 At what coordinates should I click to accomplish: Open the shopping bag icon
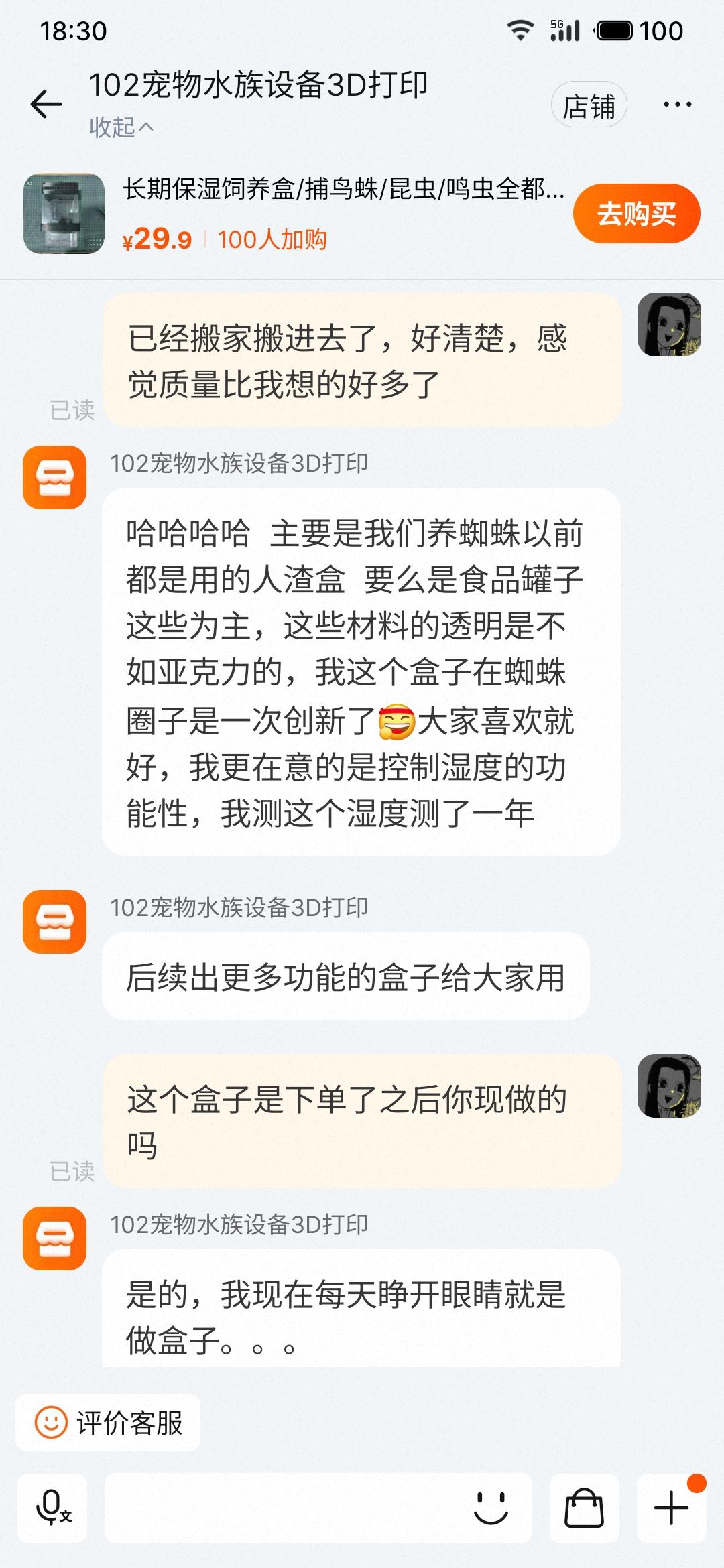[x=584, y=1508]
